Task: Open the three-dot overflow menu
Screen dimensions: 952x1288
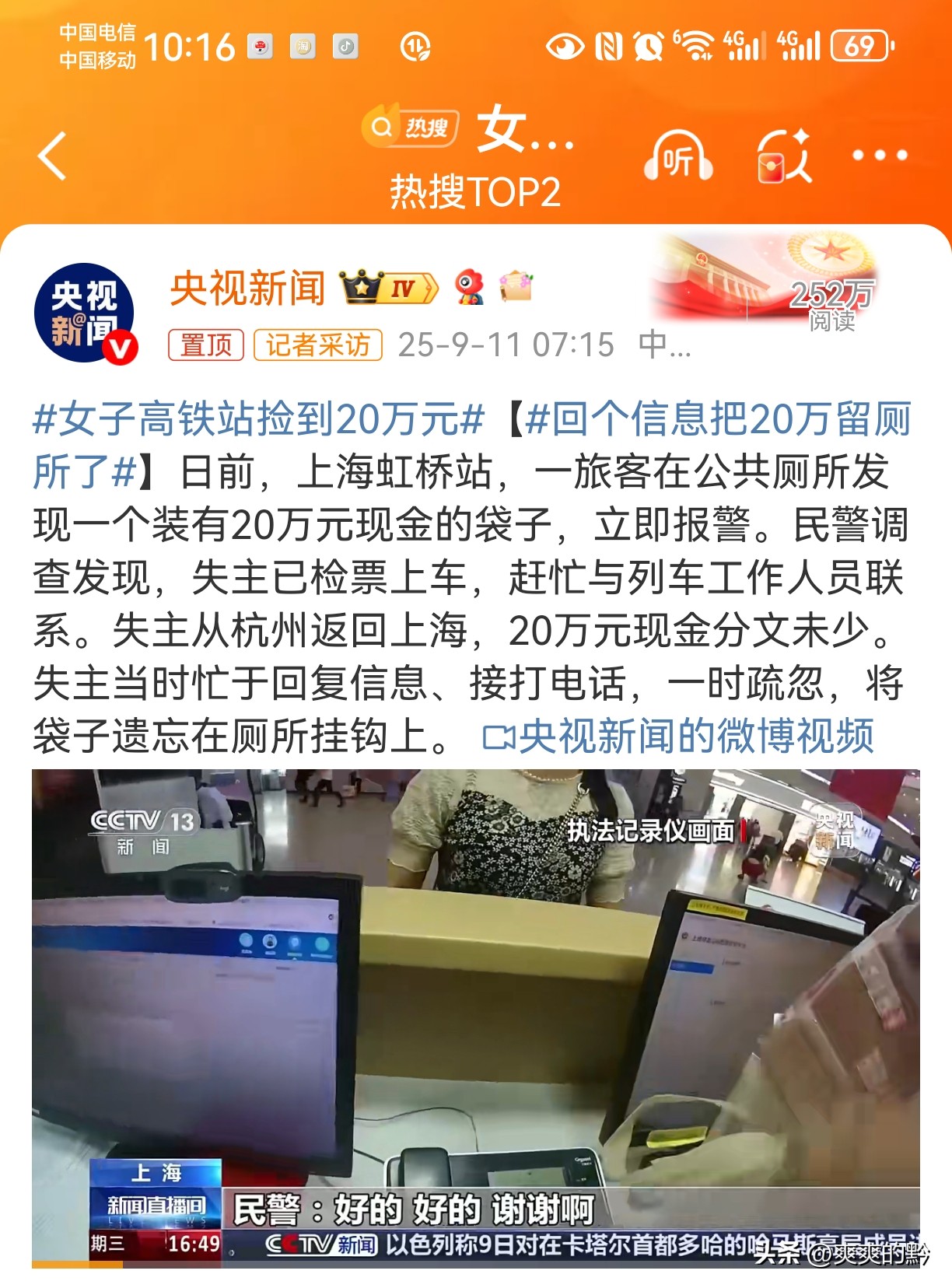Action: (x=880, y=156)
